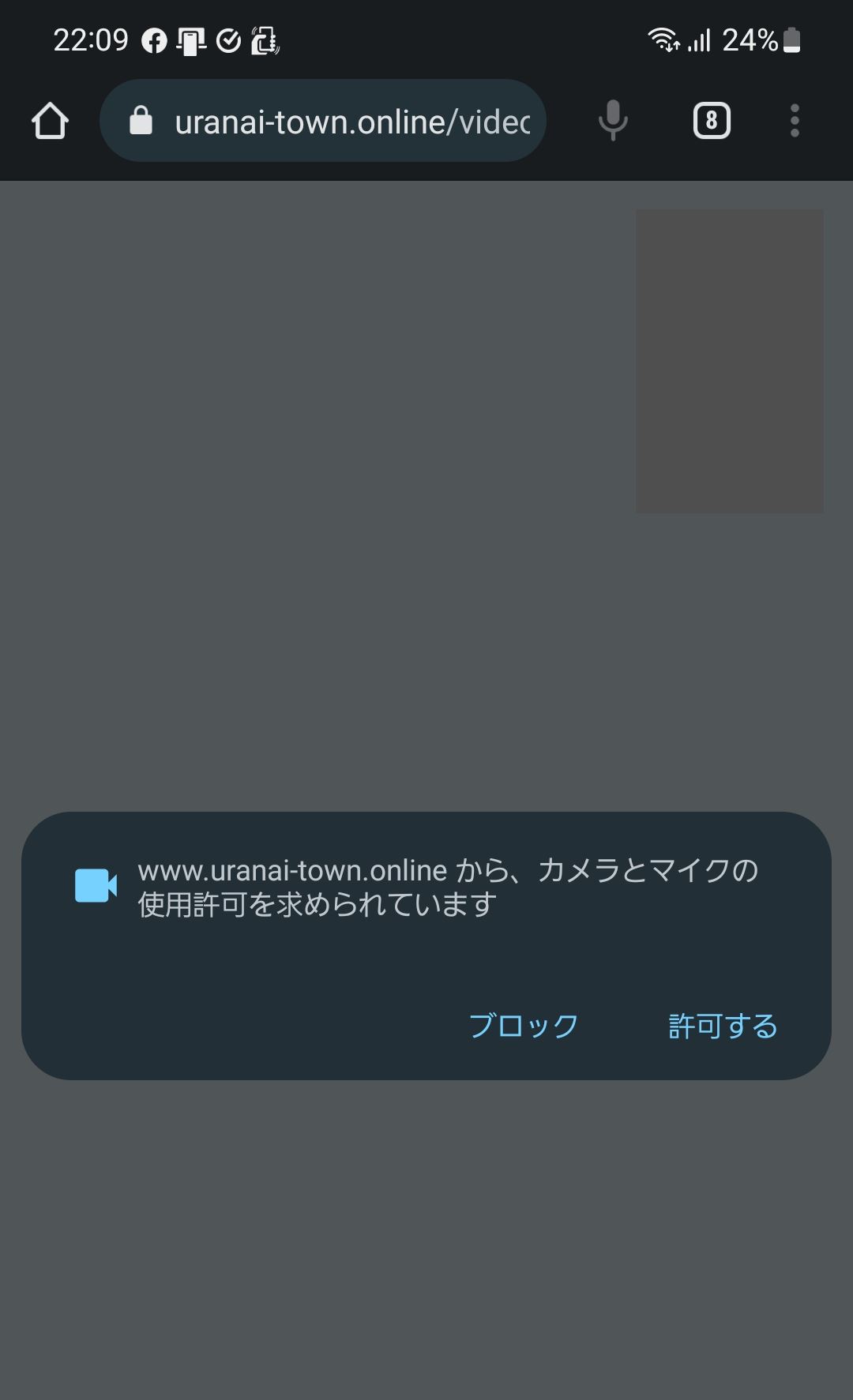
Task: Open the browser overflow menu
Action: tap(795, 121)
